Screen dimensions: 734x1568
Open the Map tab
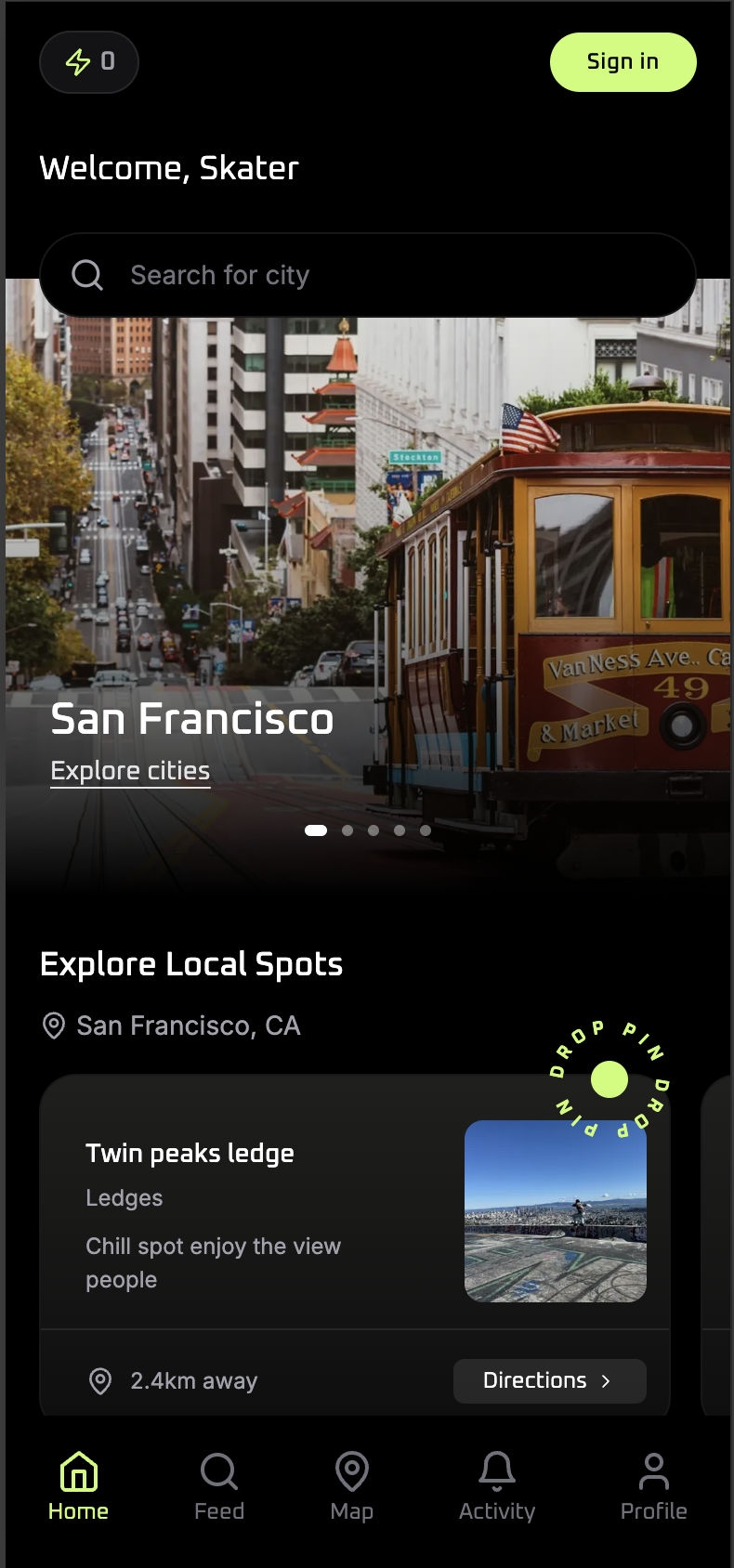click(x=352, y=1486)
